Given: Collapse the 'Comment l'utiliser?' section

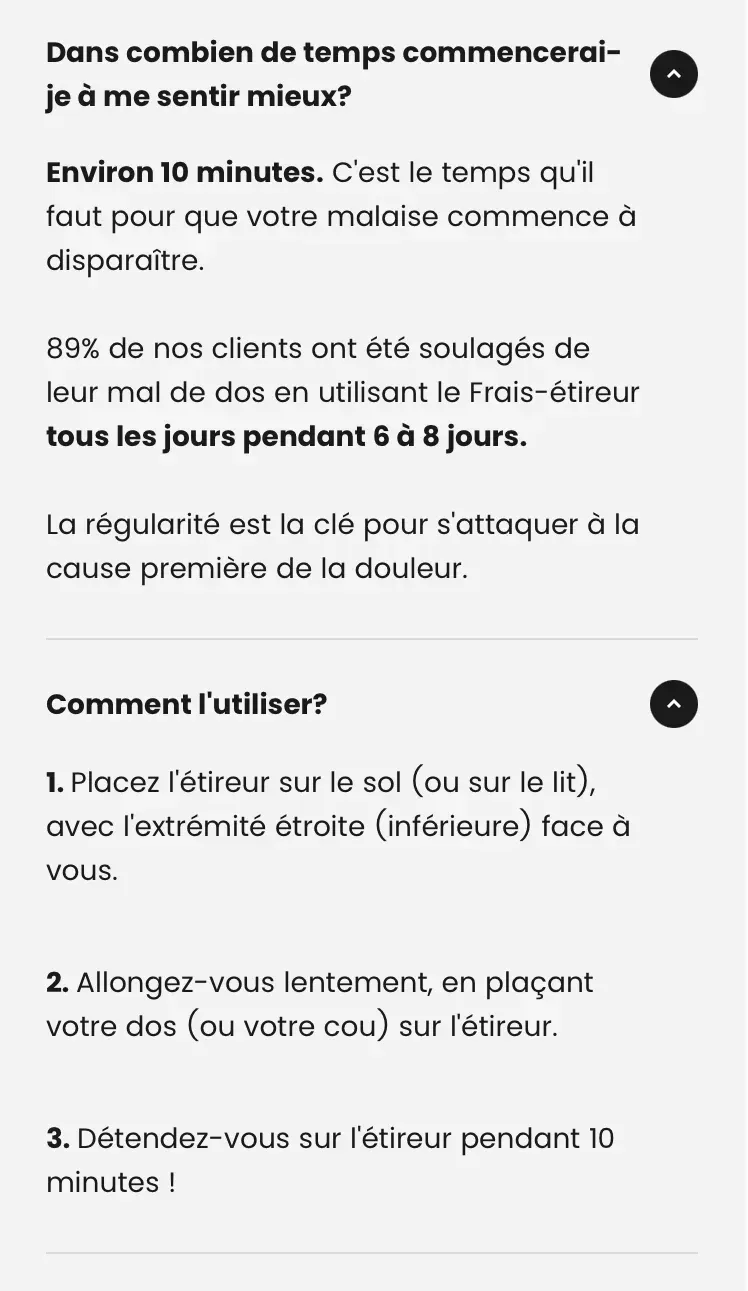Looking at the screenshot, I should click(673, 704).
